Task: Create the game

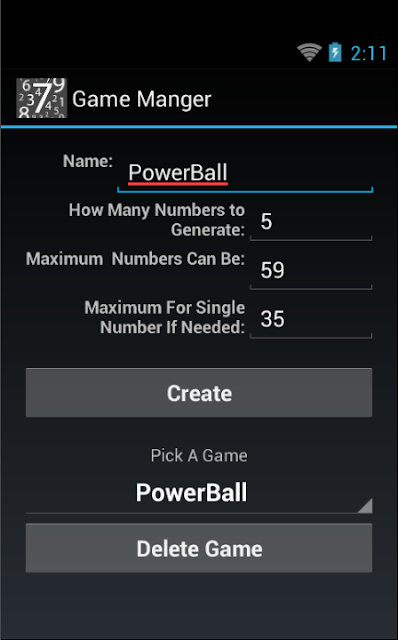Action: pos(199,393)
